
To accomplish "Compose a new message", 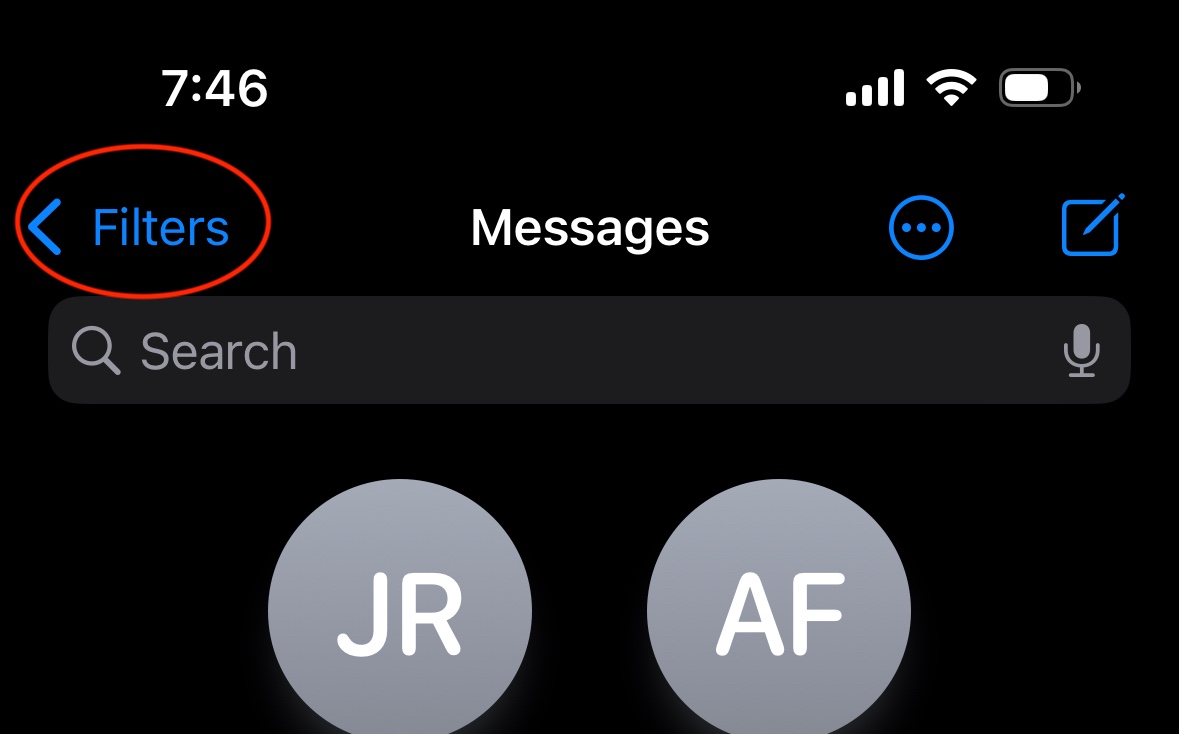I will click(1093, 225).
